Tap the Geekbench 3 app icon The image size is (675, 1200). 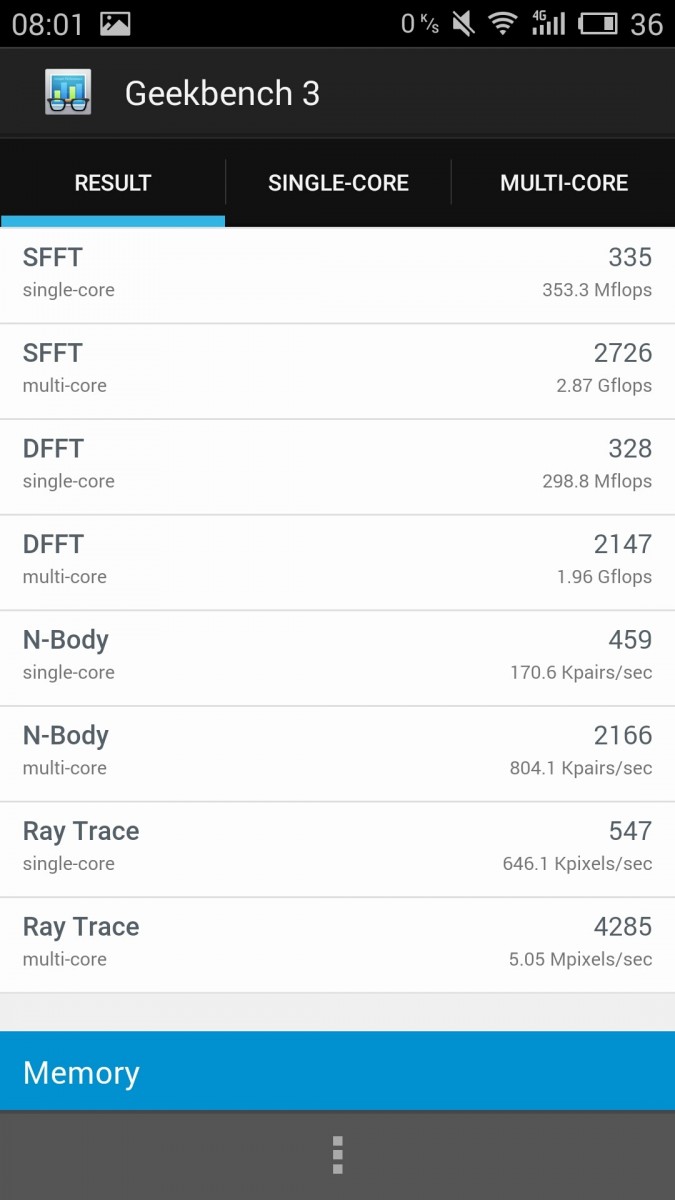(69, 92)
